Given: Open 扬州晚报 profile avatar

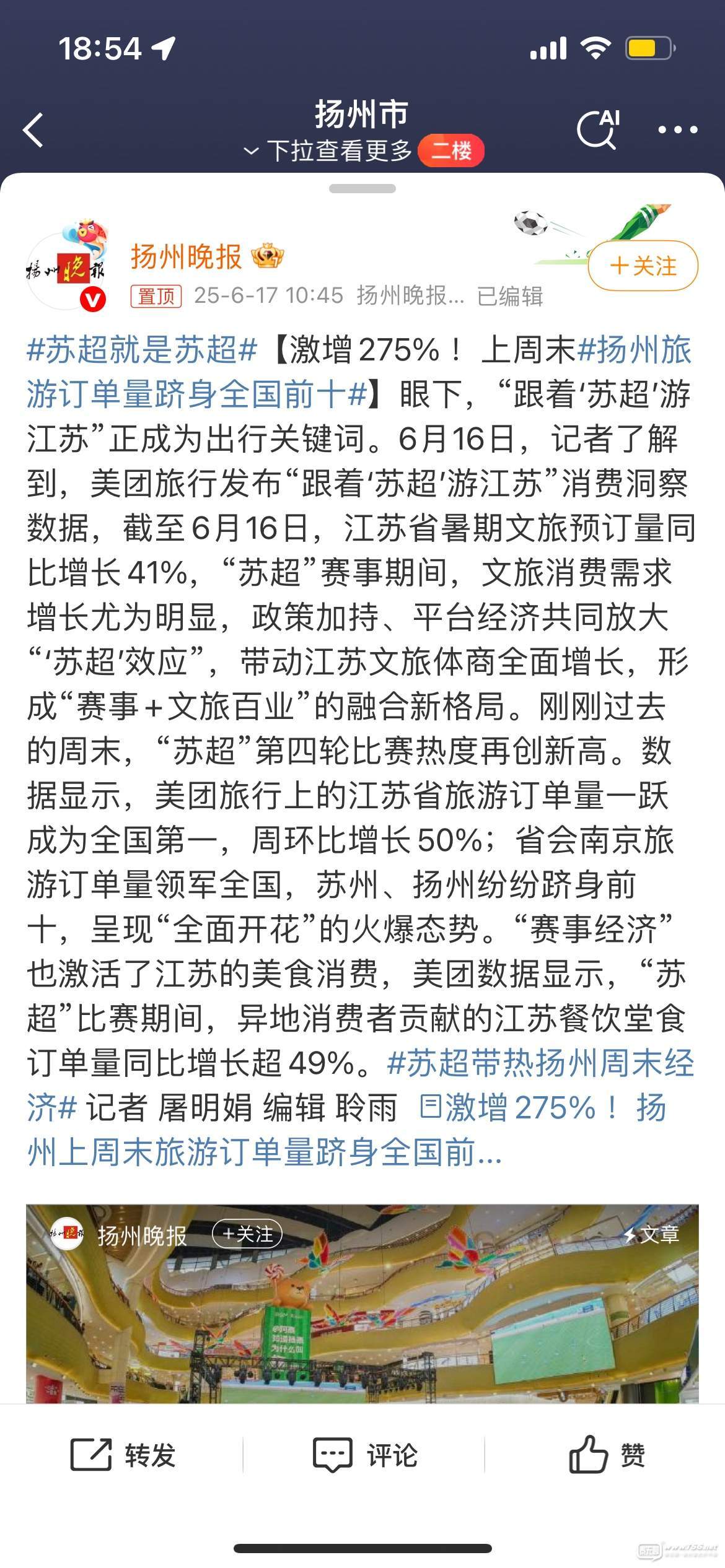Looking at the screenshot, I should (x=66, y=269).
